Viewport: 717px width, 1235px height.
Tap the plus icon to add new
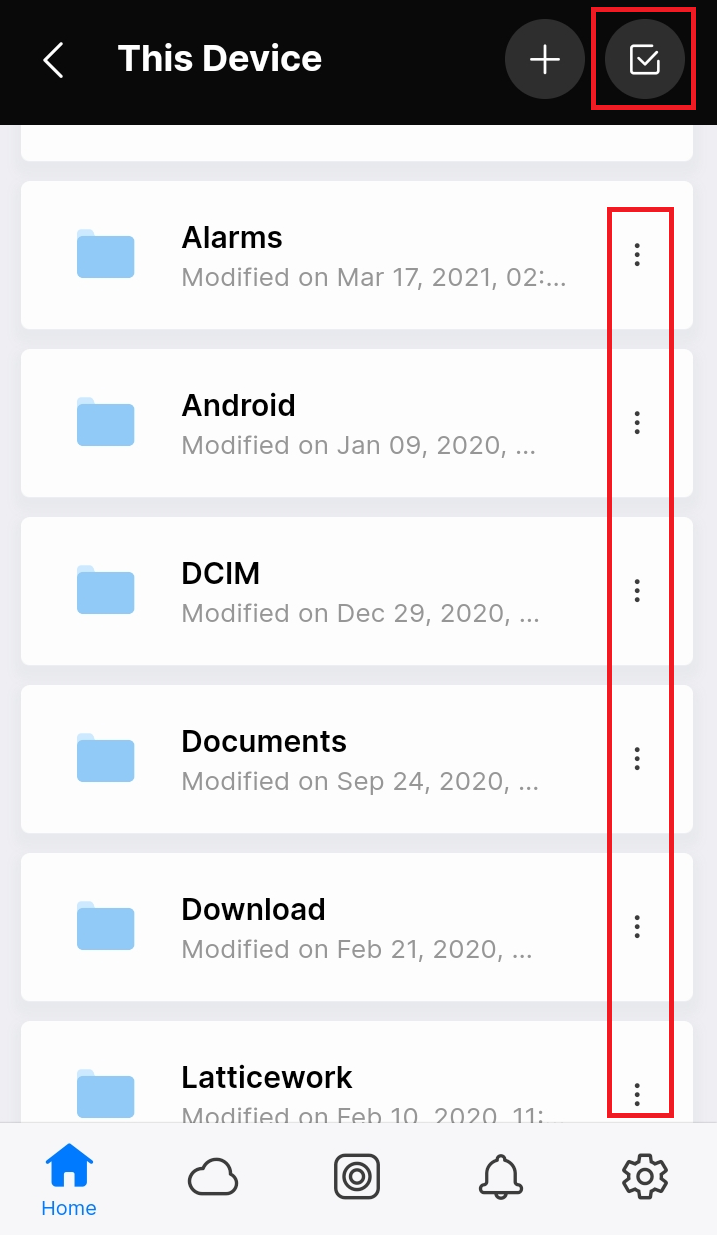click(x=545, y=60)
